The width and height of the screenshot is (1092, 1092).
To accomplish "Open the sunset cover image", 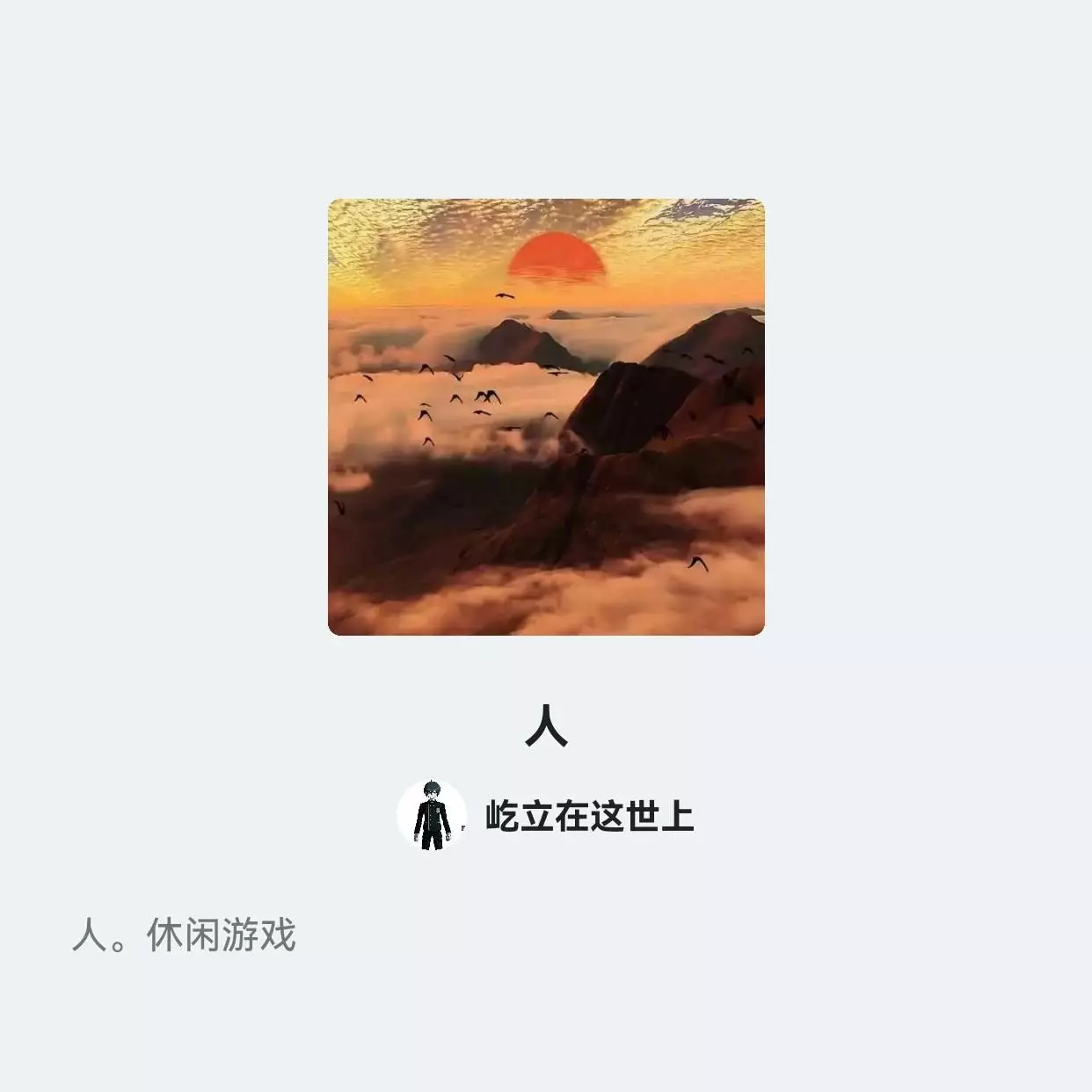I will [546, 417].
